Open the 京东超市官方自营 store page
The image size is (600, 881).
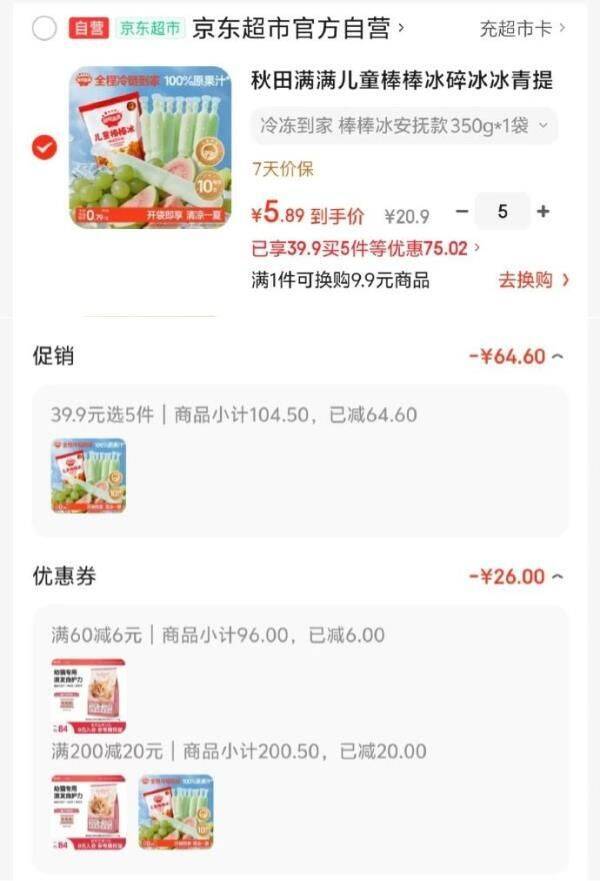(x=296, y=29)
